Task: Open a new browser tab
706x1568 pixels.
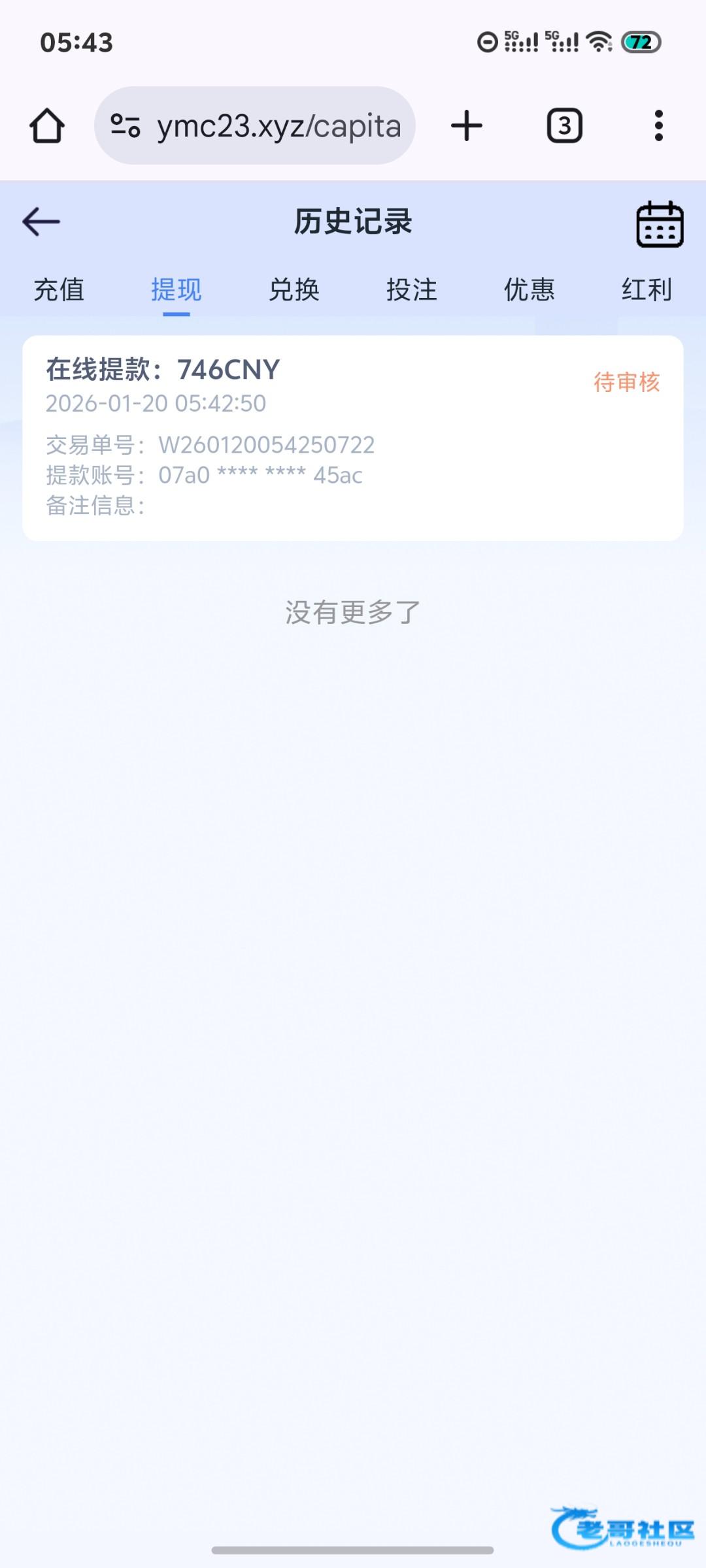Action: click(467, 125)
